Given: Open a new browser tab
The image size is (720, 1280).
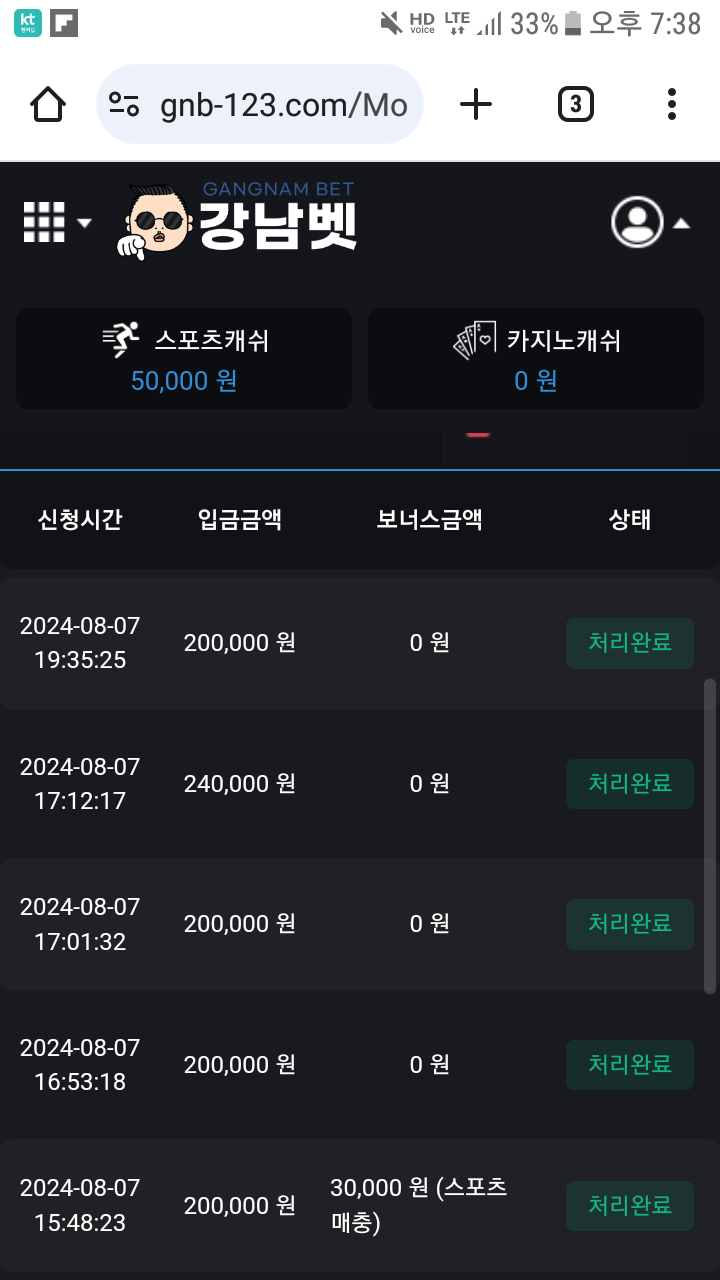Looking at the screenshot, I should click(x=476, y=104).
